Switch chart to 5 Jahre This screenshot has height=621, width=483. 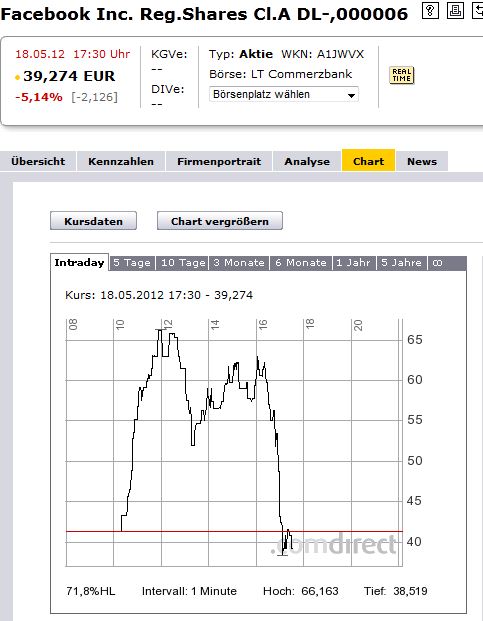(x=401, y=263)
